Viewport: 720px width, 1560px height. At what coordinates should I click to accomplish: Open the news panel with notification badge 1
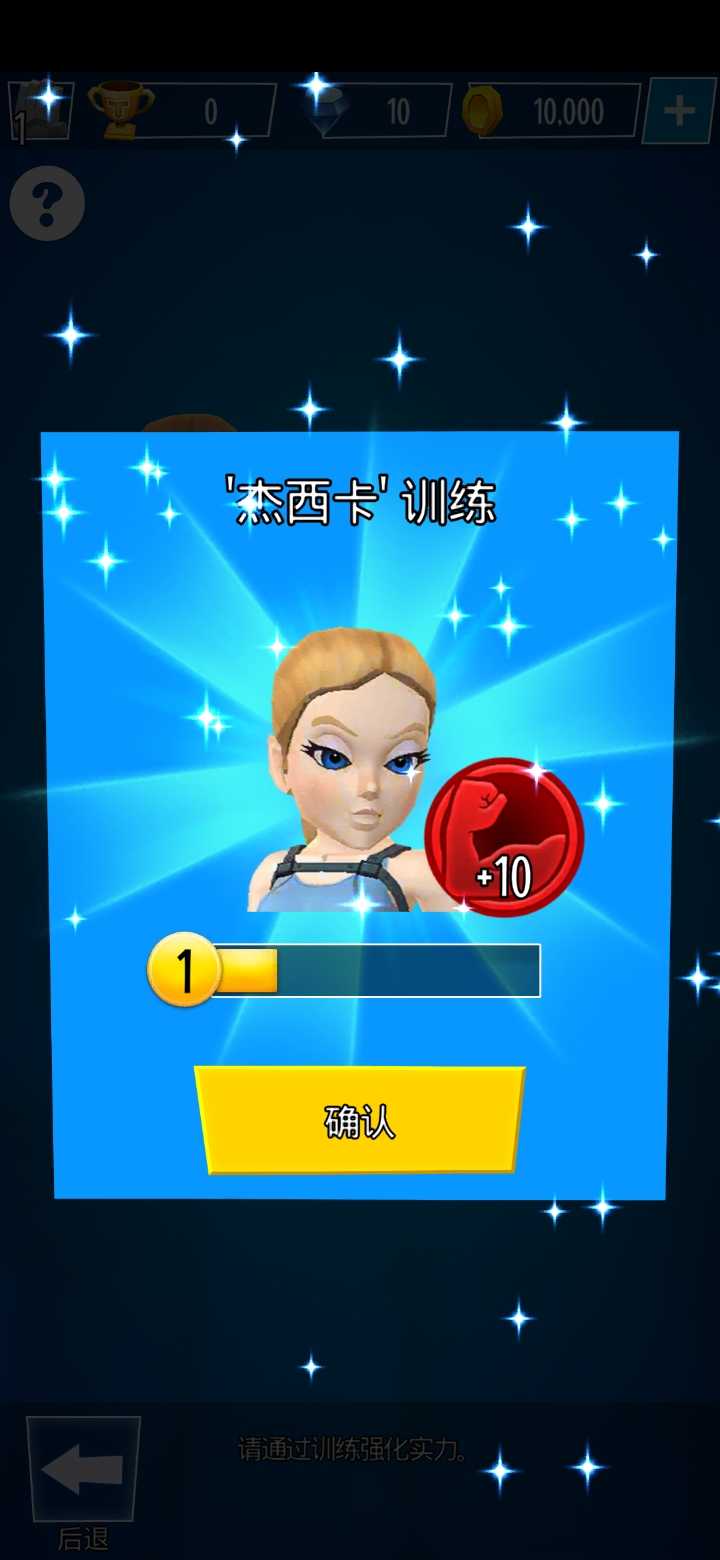pyautogui.click(x=40, y=110)
